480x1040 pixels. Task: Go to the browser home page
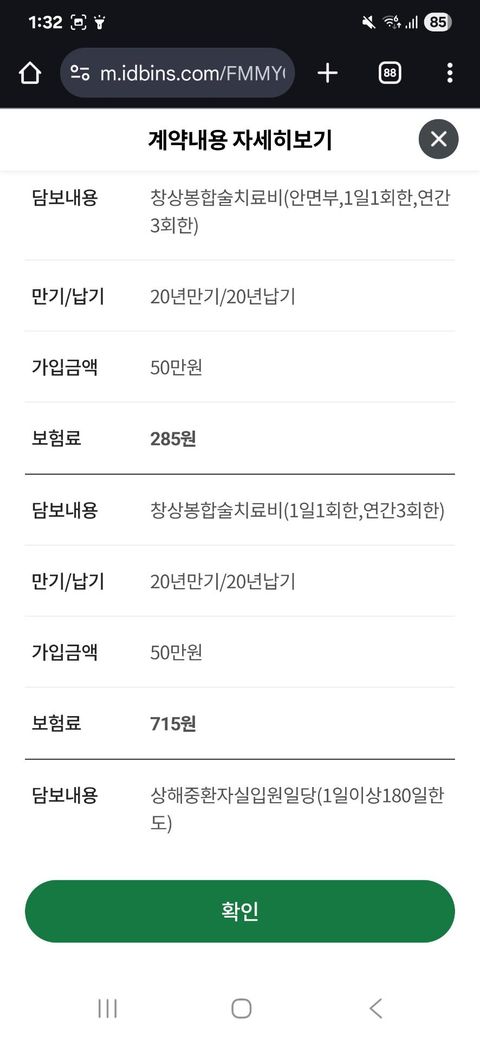pyautogui.click(x=30, y=73)
